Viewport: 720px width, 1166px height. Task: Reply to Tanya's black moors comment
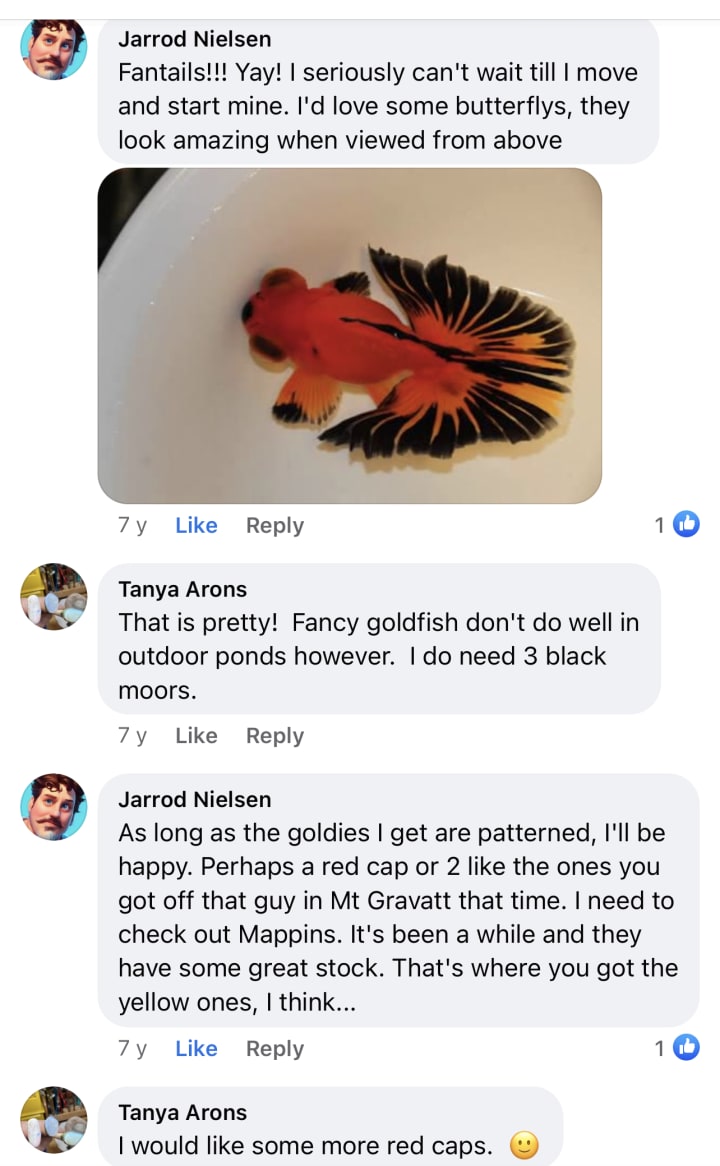pyautogui.click(x=275, y=735)
